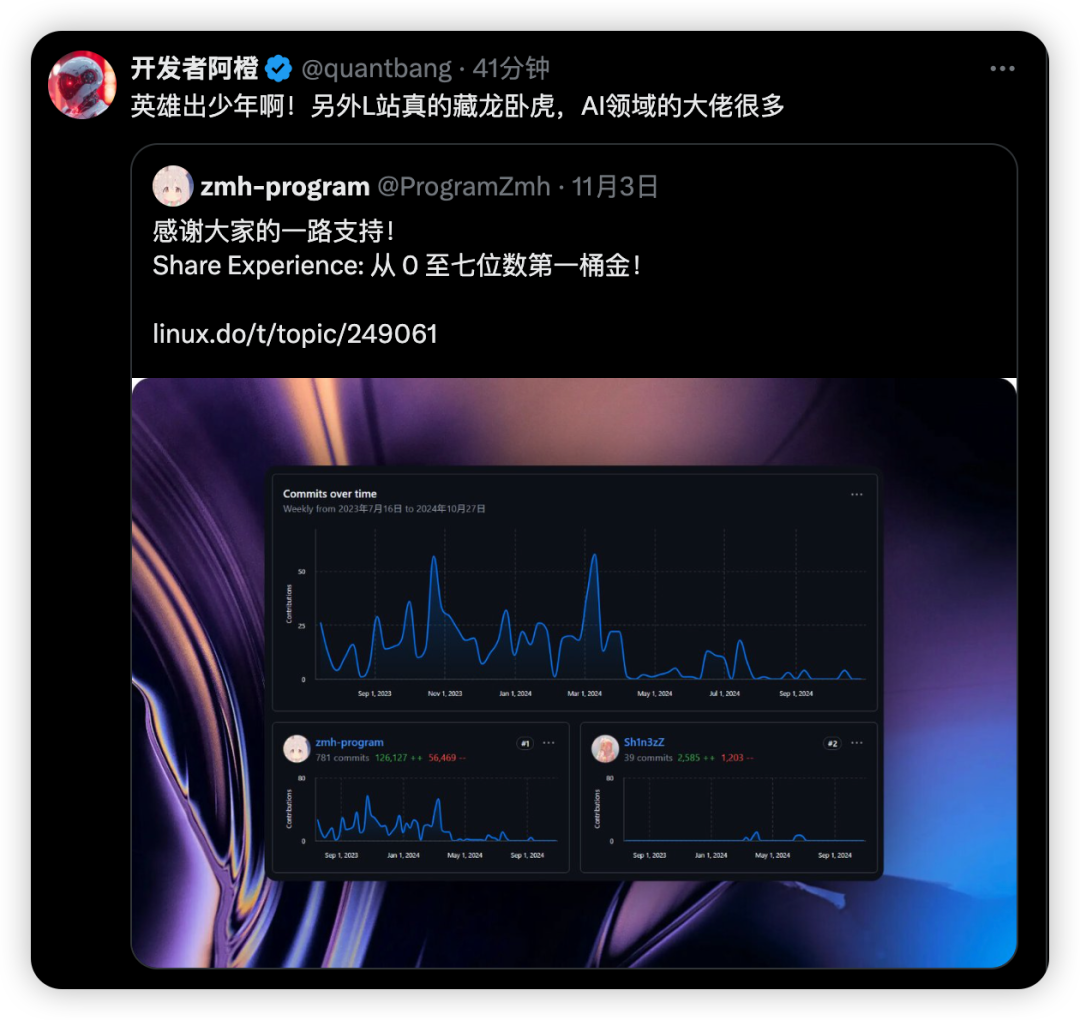Open the display name 开发者阿橙

[x=195, y=69]
